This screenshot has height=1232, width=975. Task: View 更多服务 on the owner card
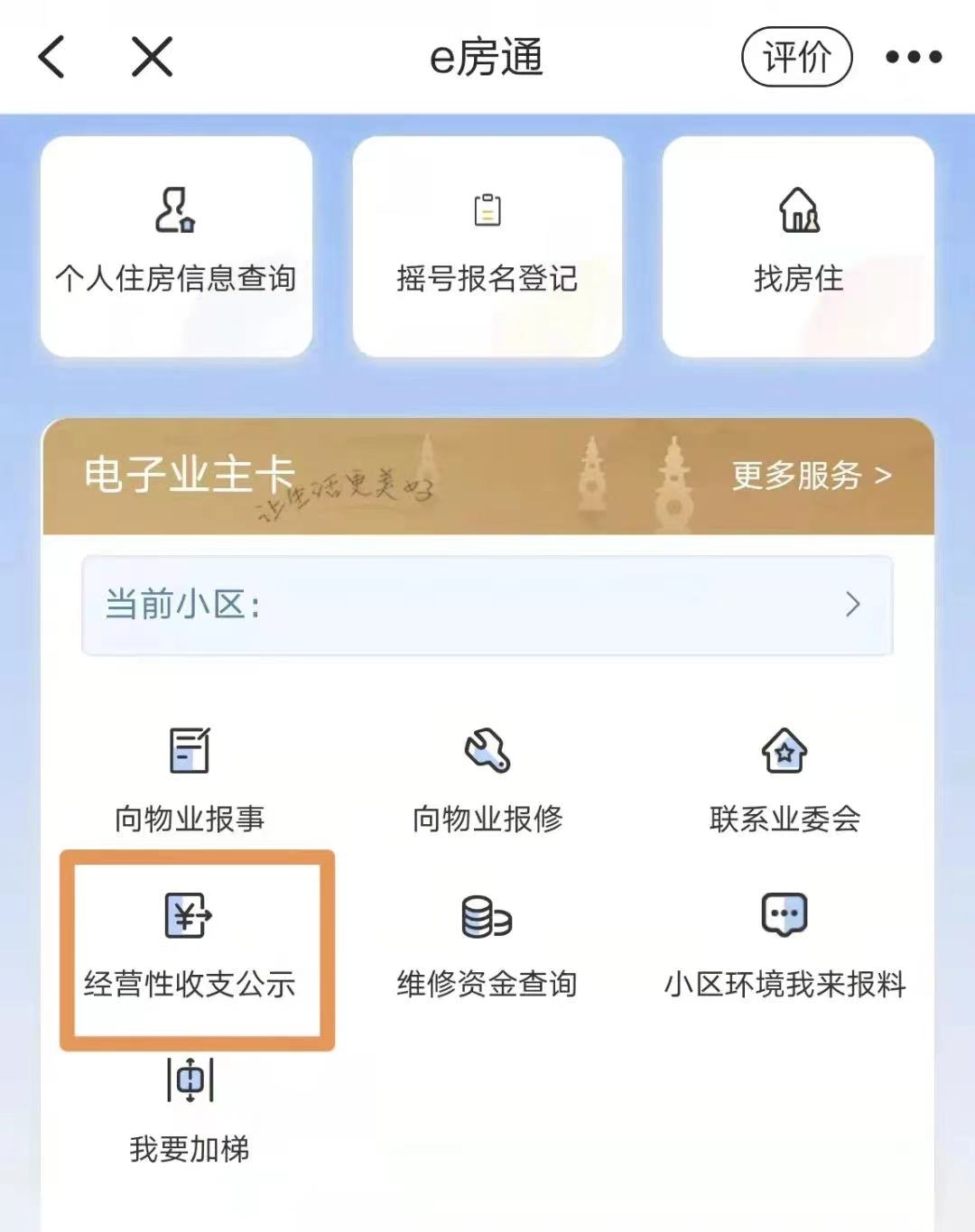pyautogui.click(x=811, y=475)
